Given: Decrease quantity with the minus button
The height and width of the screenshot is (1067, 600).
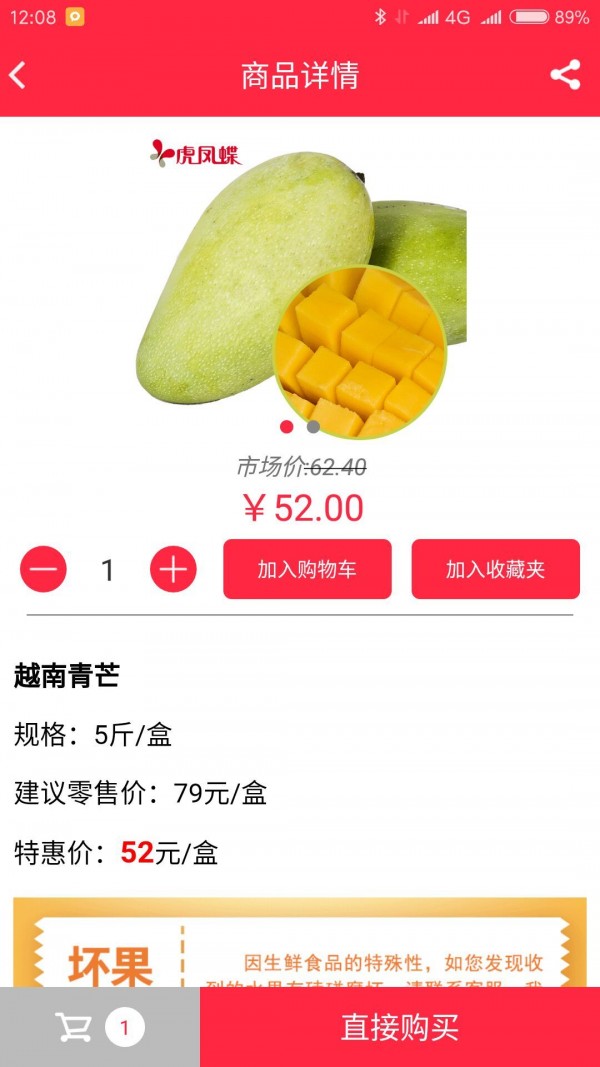Looking at the screenshot, I should click(43, 570).
